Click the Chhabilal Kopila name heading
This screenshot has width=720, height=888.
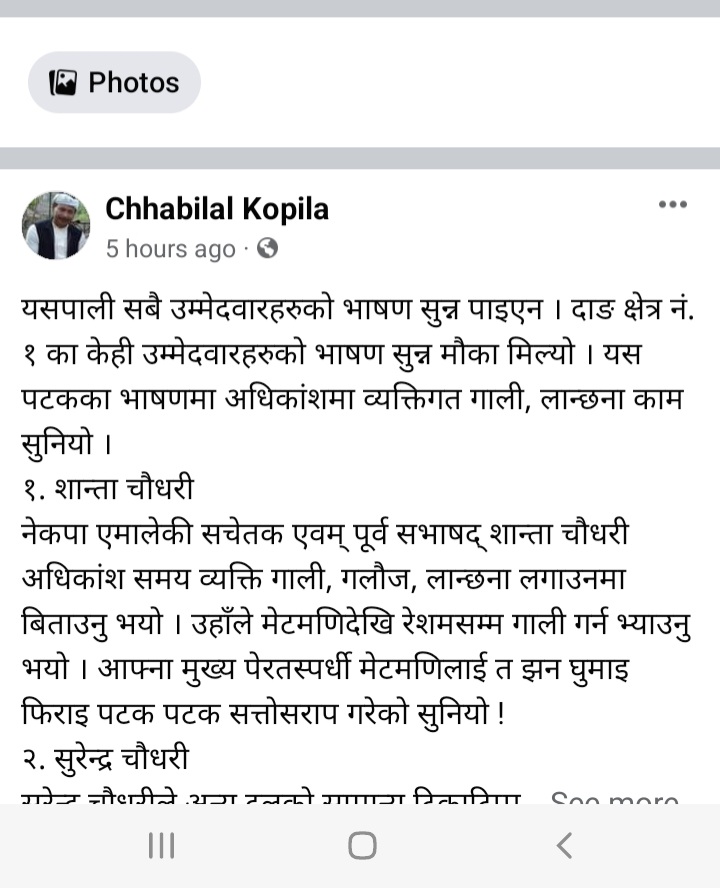click(217, 210)
